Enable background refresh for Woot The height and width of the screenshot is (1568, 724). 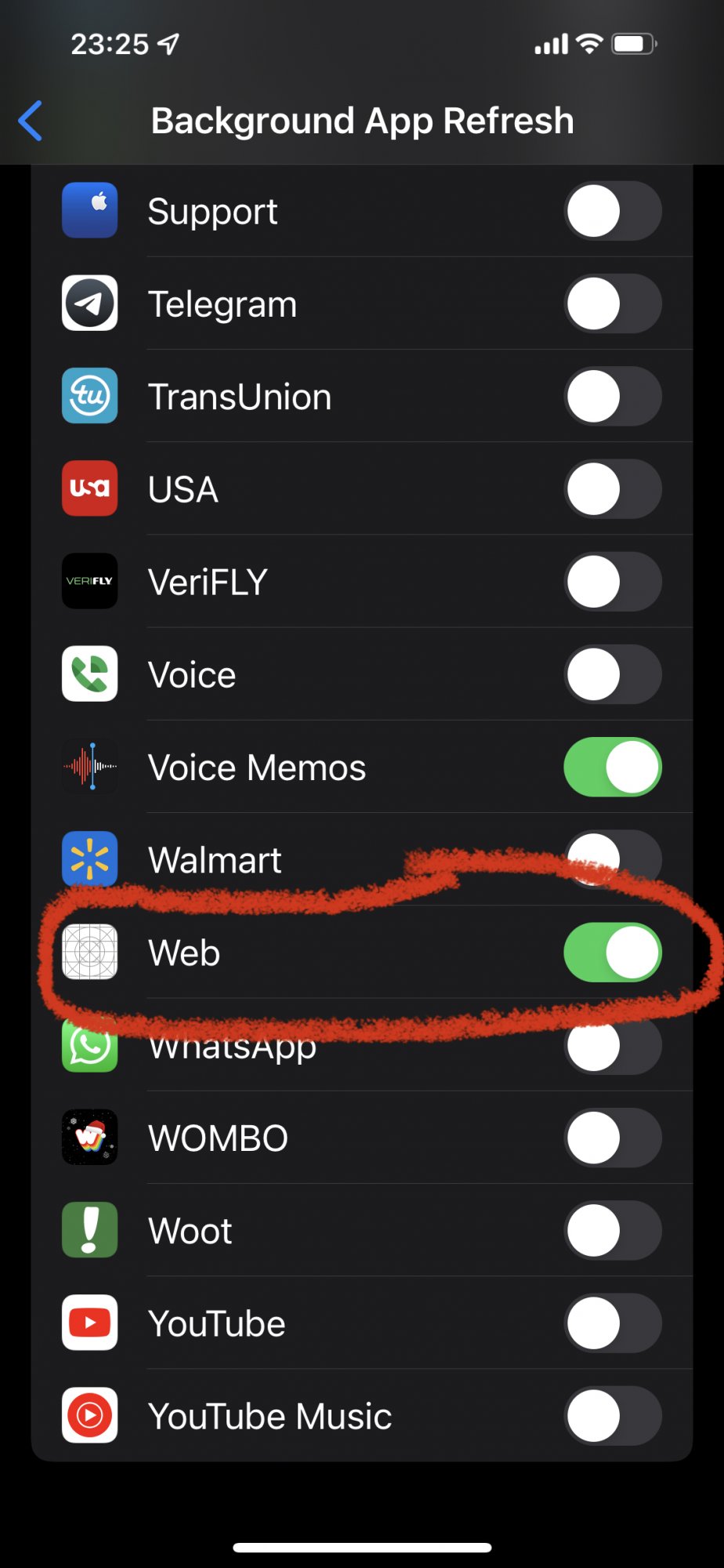(612, 1230)
